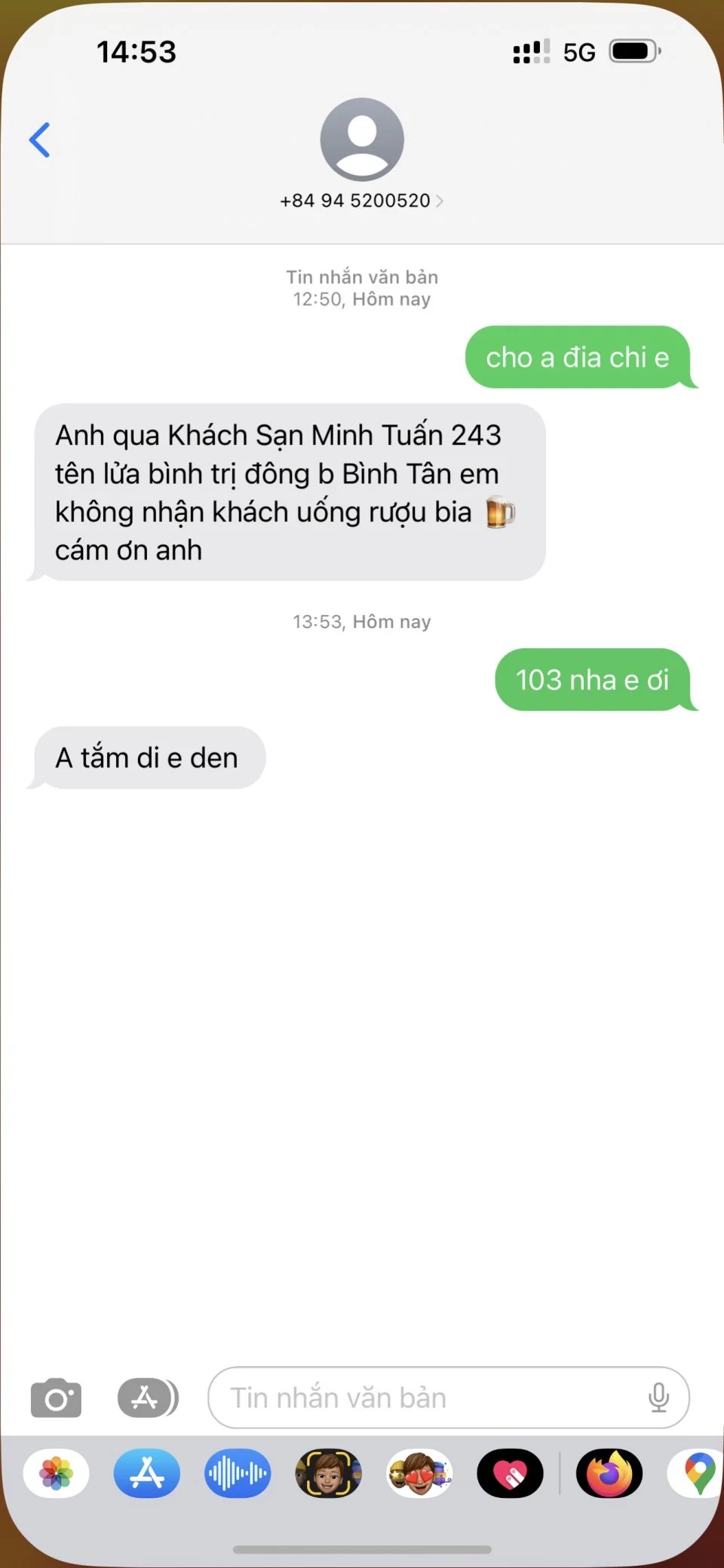724x1568 pixels.
Task: Open contact details for +84 94 5200520
Action: 361,201
